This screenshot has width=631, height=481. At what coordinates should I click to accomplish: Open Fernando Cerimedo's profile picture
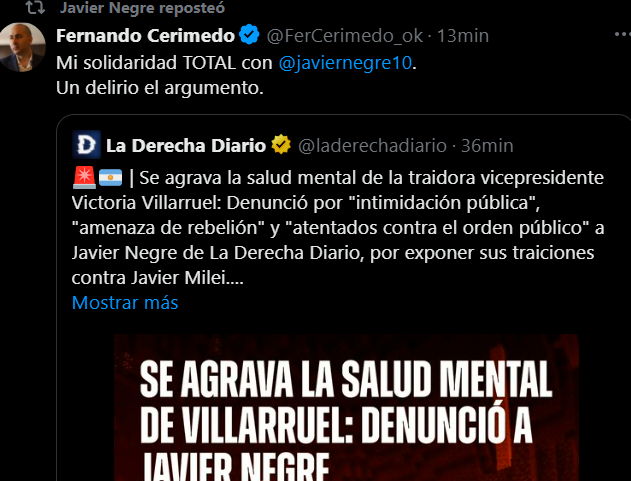(24, 49)
